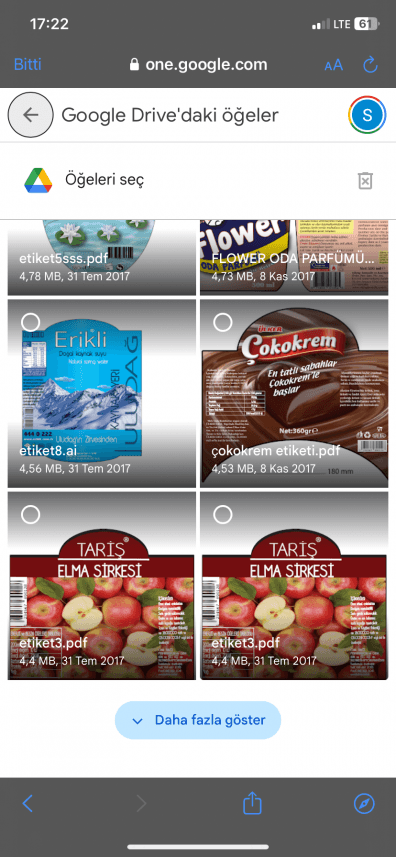
Task: Open etiket8.ai Erikli tile
Action: (102, 393)
